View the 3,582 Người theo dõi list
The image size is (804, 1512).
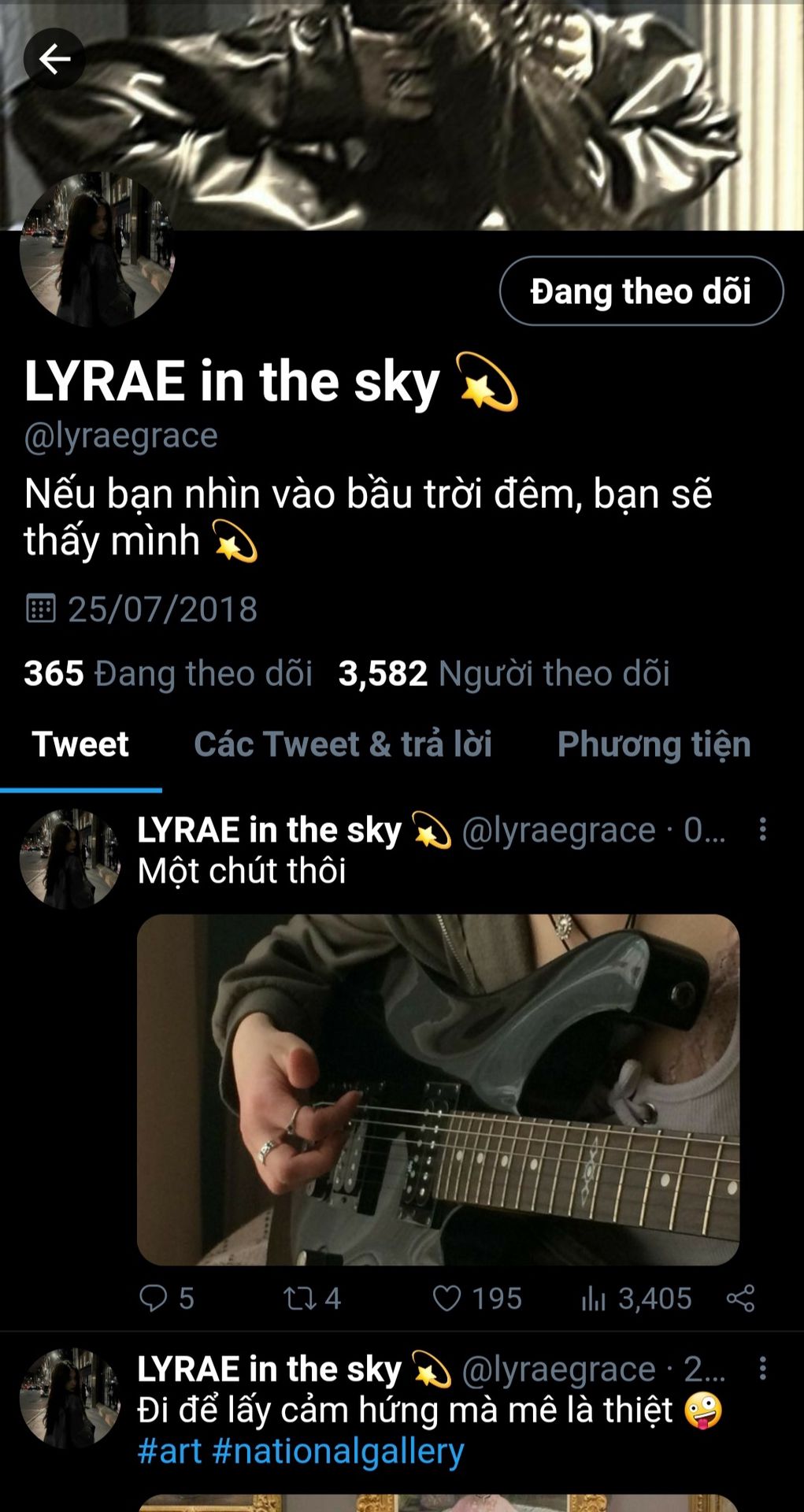pos(504,673)
